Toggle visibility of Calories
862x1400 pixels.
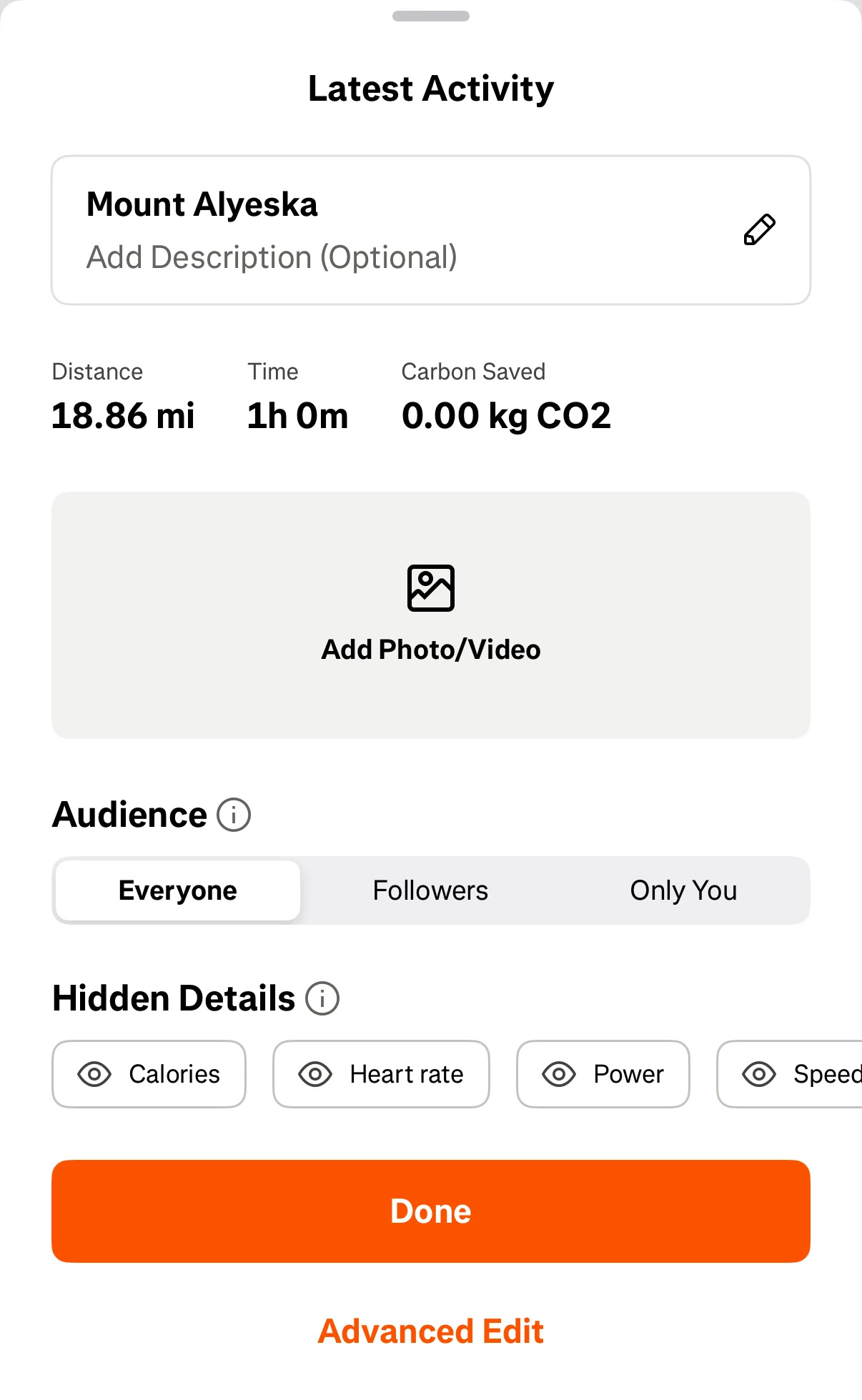(x=149, y=1074)
